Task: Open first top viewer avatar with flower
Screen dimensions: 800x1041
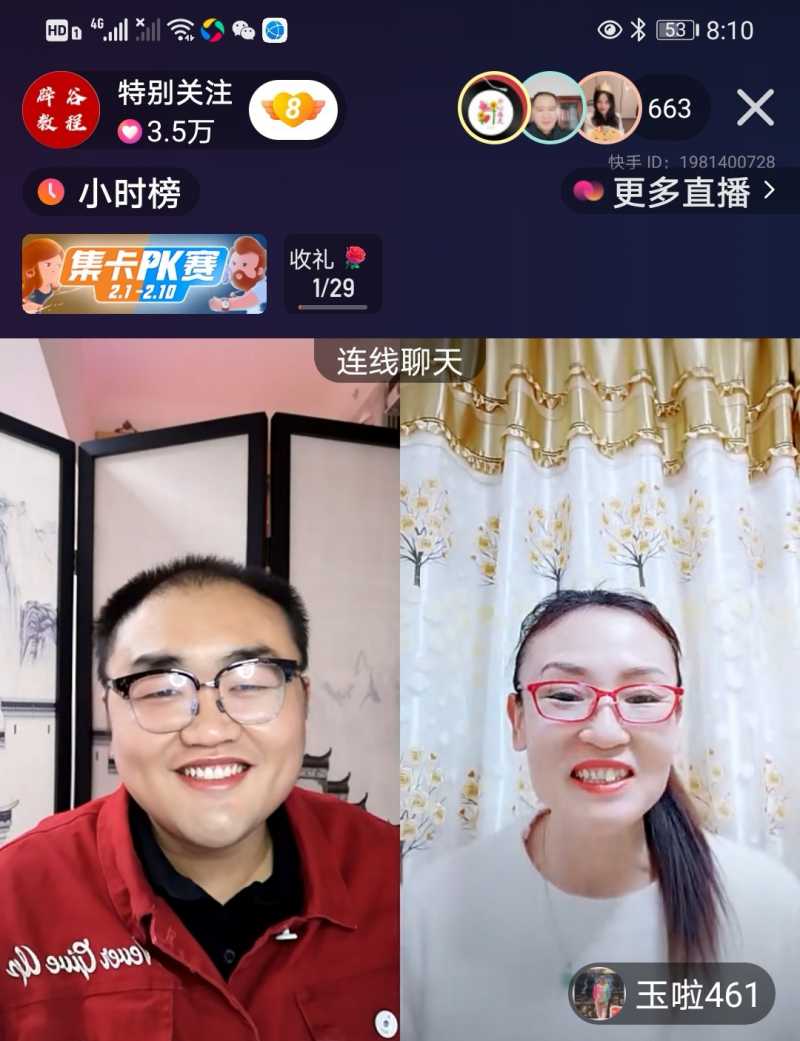Action: 493,108
